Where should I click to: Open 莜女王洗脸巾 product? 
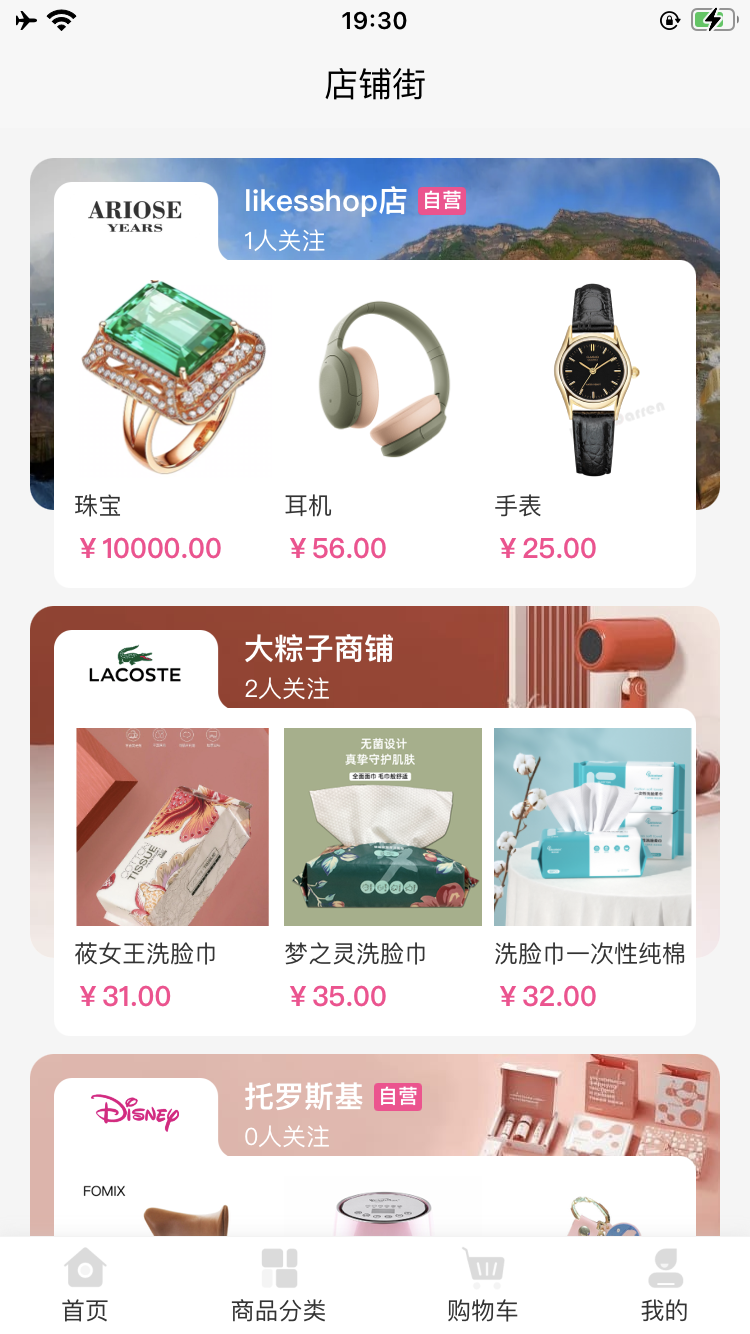(x=172, y=827)
